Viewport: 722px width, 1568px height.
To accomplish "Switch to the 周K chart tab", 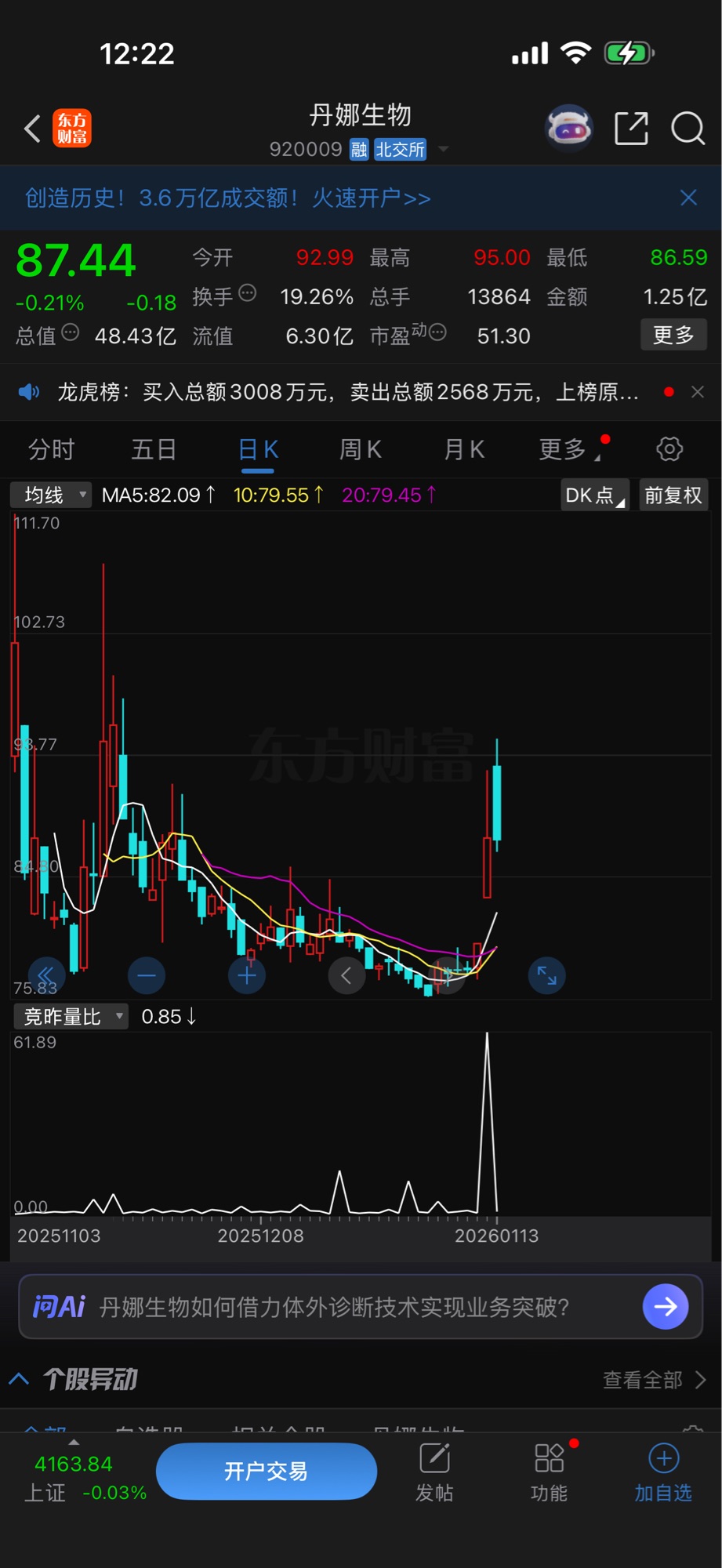I will tap(360, 449).
